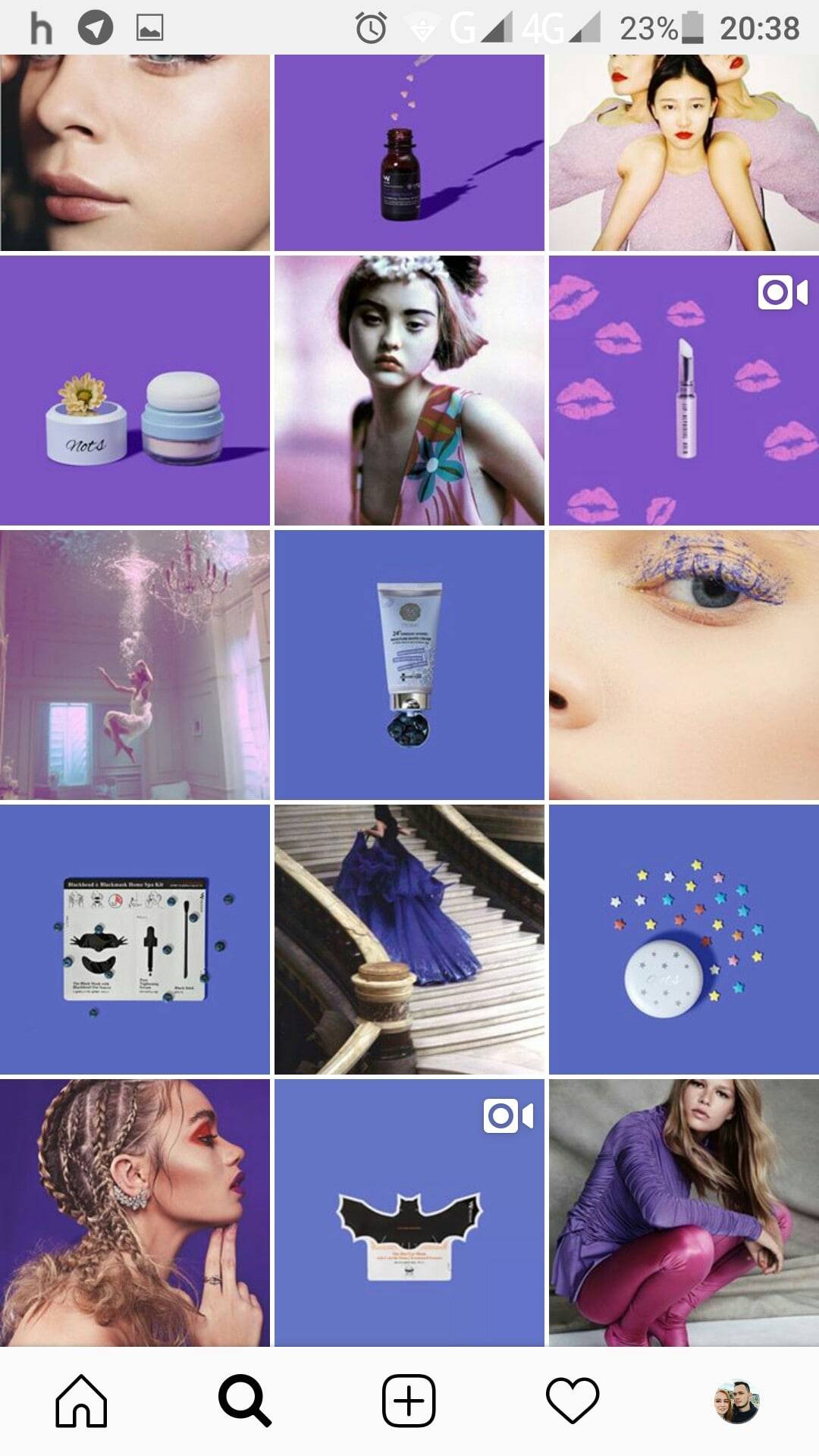Open the activity heart tab
This screenshot has height=1456, width=819.
point(573,1401)
